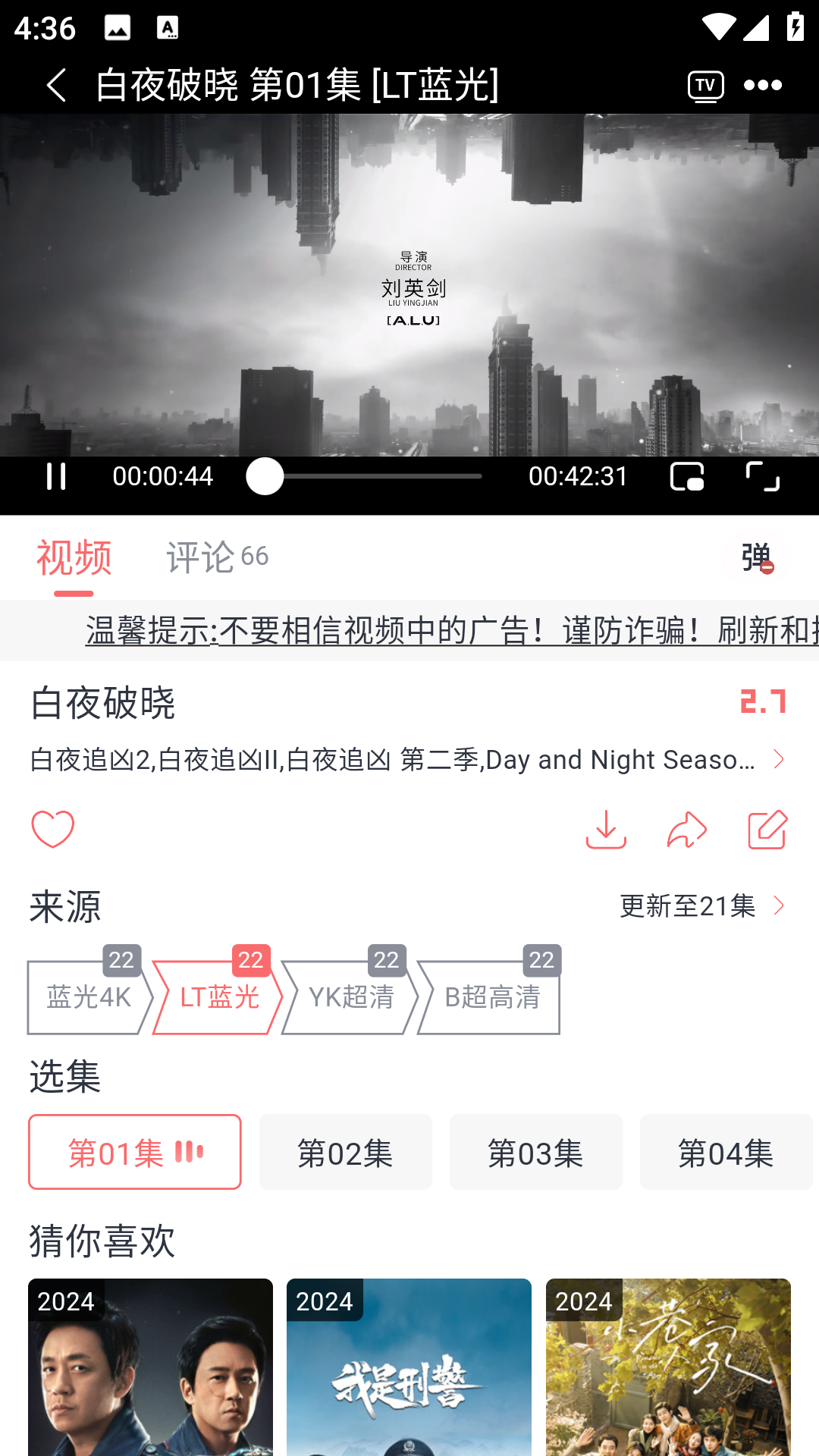Choose the B超高清 source
819x1456 pixels.
click(x=491, y=997)
